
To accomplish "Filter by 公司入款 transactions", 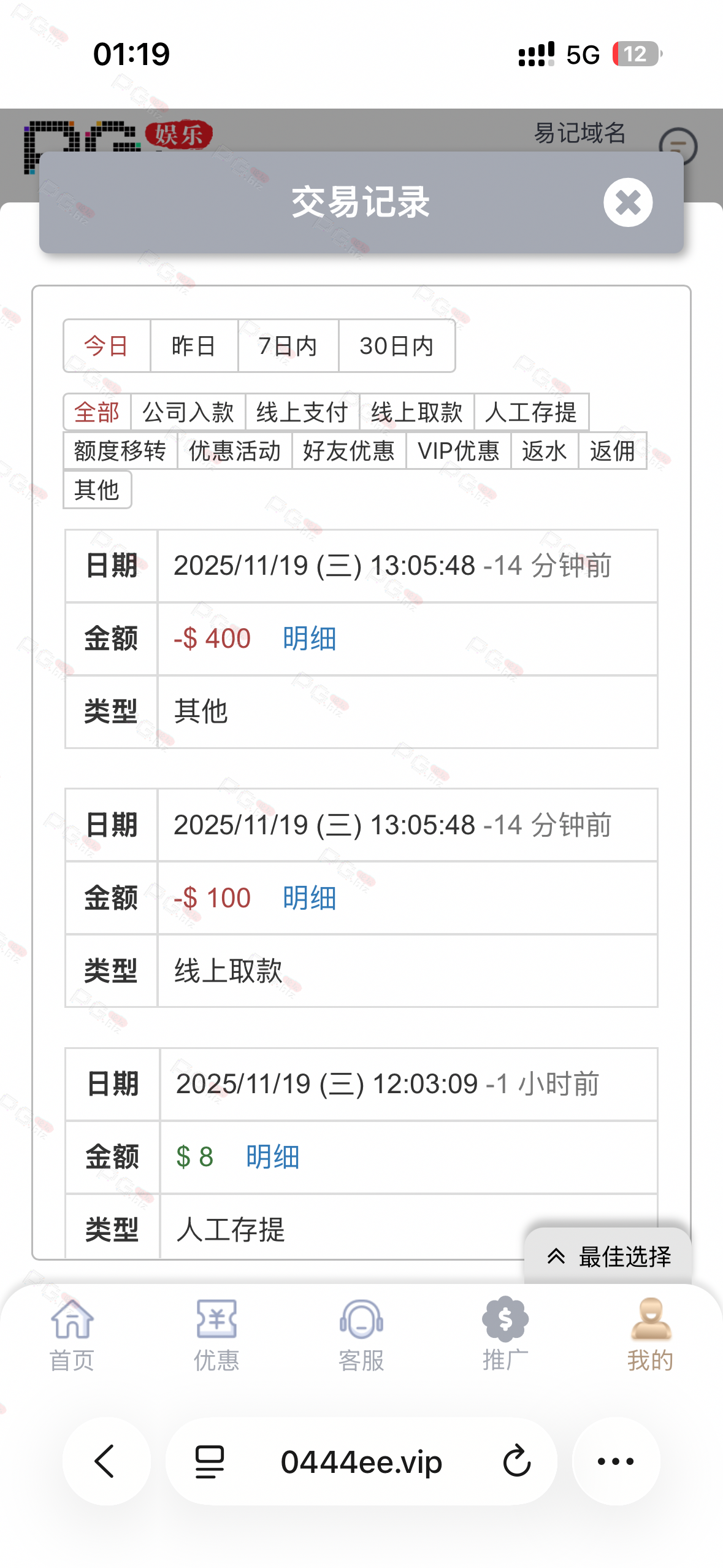I will coord(188,412).
